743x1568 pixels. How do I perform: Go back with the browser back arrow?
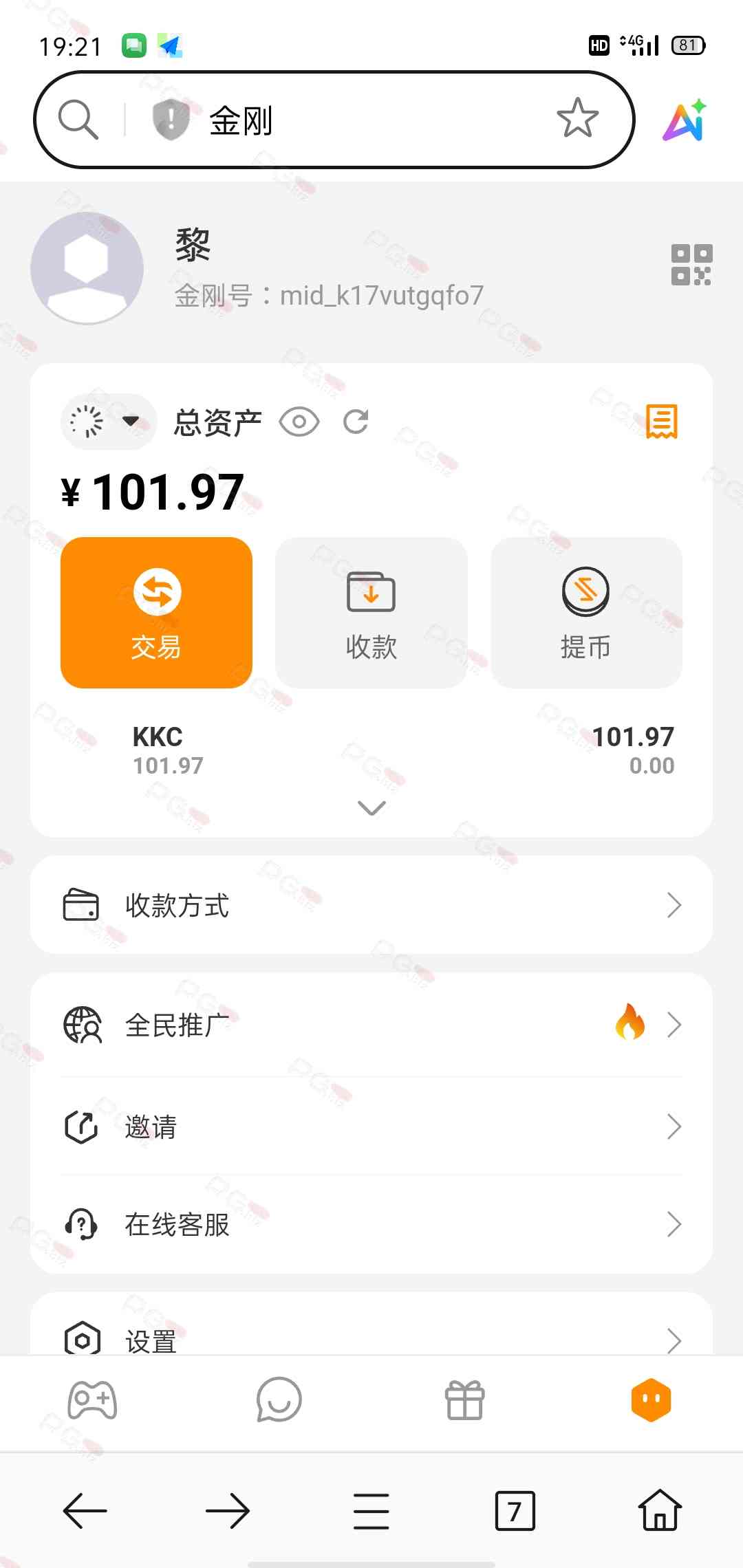[85, 1511]
